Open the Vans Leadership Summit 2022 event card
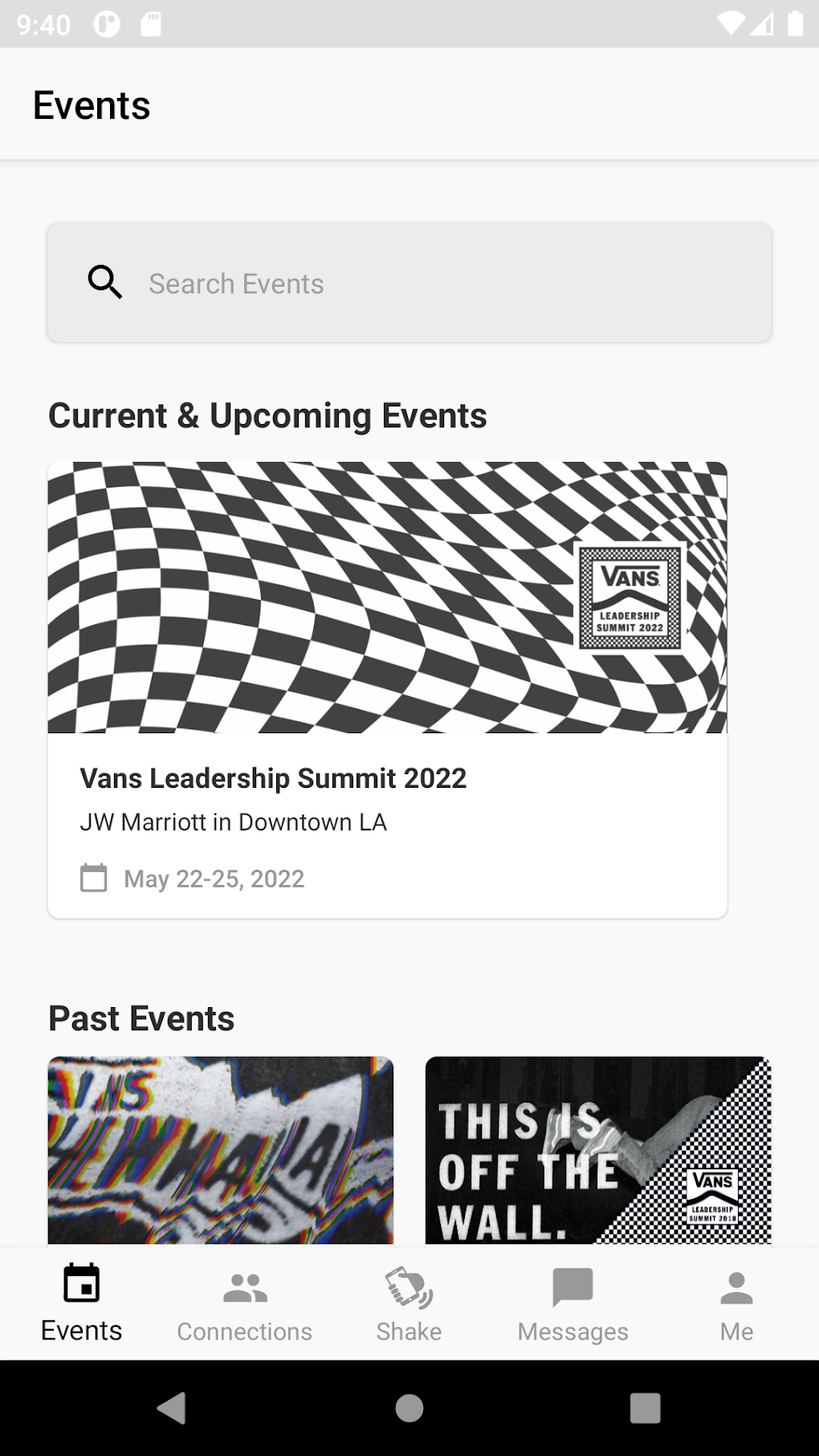The height and width of the screenshot is (1456, 819). [x=388, y=687]
